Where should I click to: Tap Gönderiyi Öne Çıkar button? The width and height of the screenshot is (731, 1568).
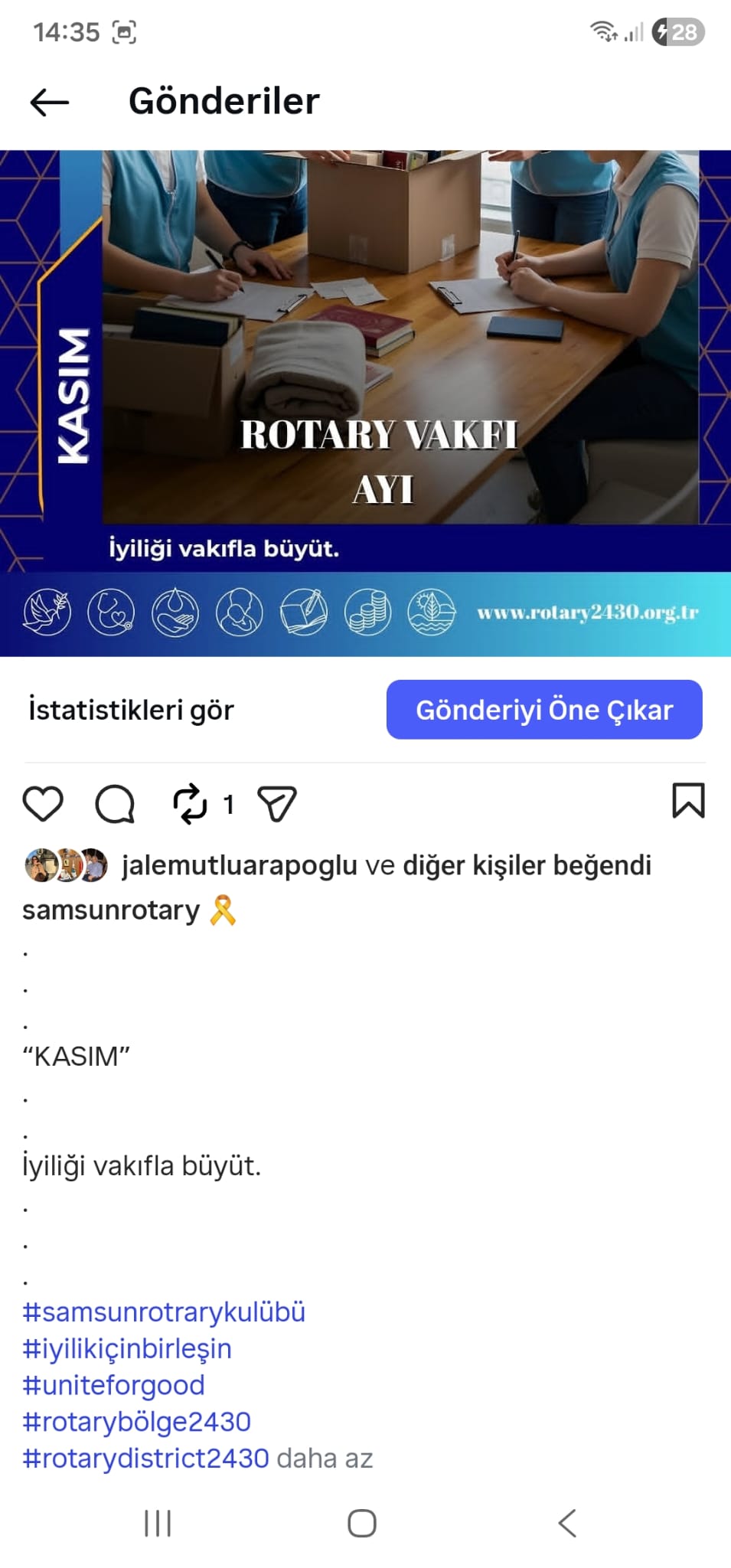[544, 710]
